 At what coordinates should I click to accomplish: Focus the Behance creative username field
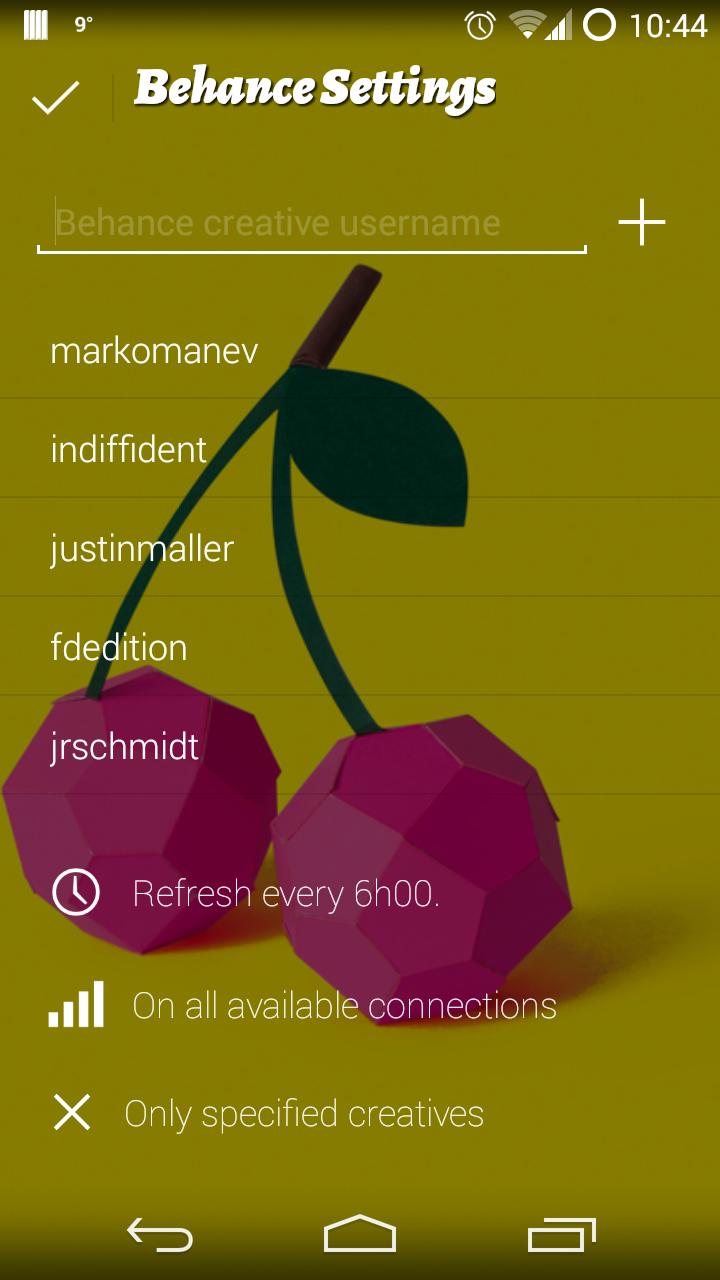(311, 223)
